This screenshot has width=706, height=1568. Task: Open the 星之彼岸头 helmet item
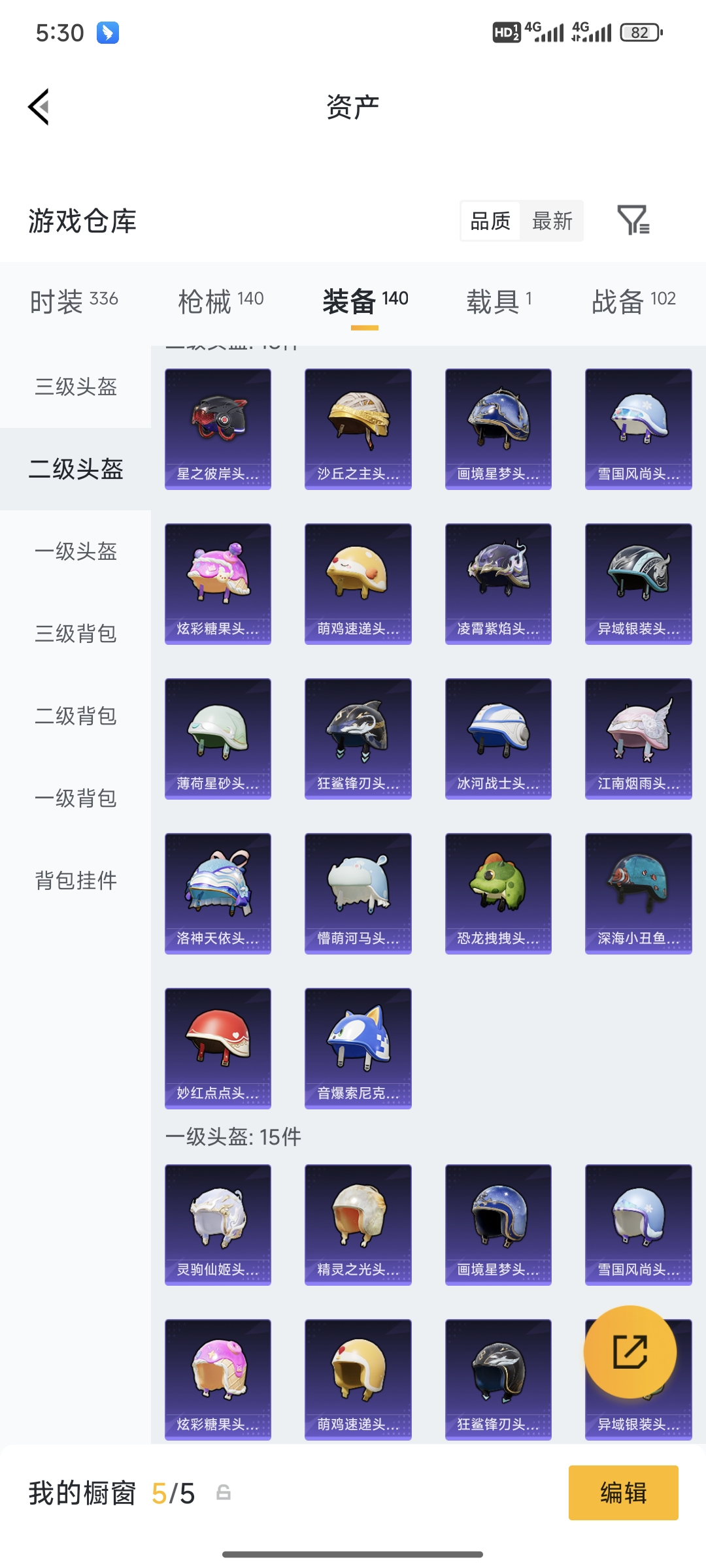[x=218, y=429]
